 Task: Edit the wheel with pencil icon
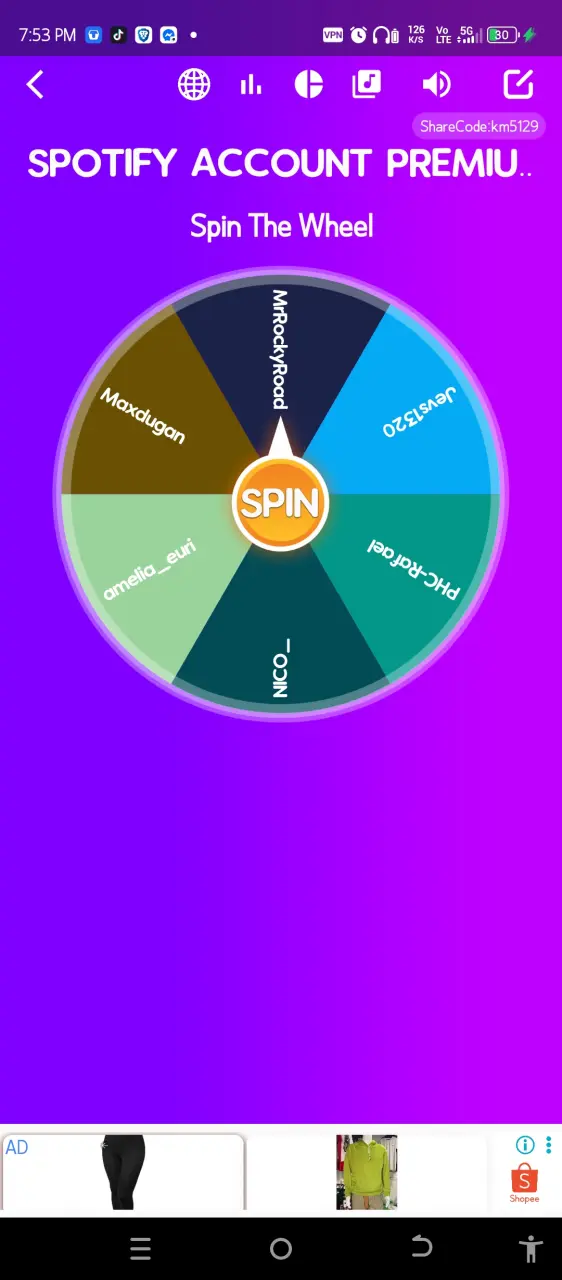[518, 85]
